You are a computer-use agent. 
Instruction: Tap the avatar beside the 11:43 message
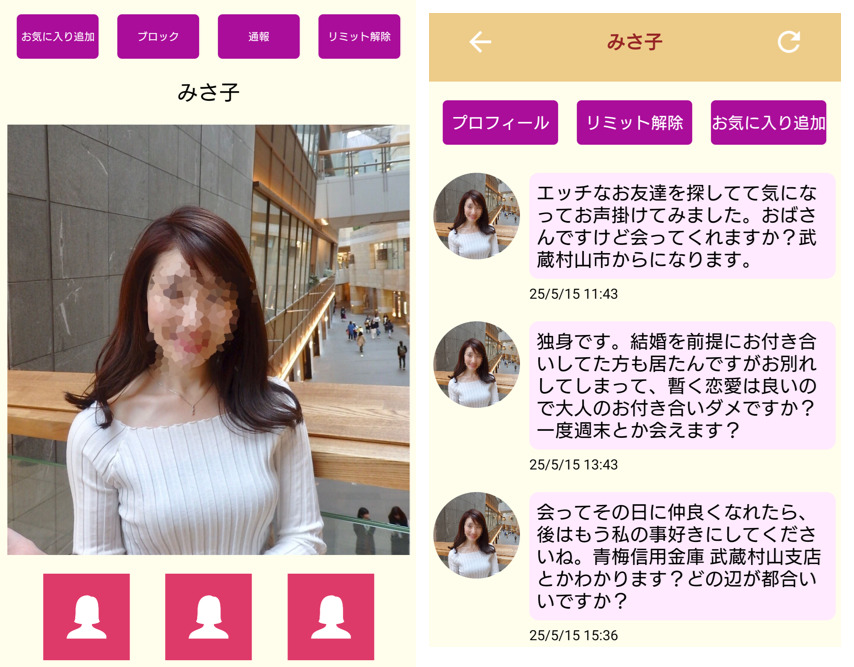[x=476, y=217]
